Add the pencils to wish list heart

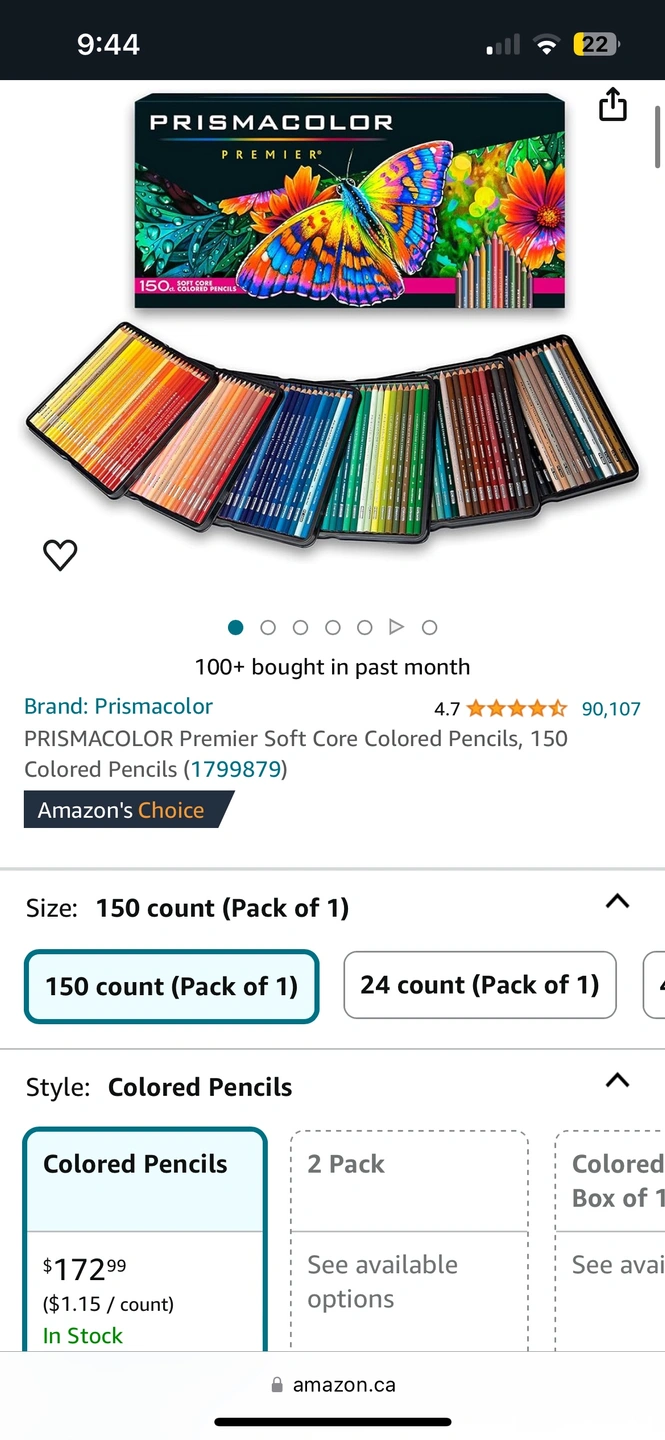(x=60, y=554)
